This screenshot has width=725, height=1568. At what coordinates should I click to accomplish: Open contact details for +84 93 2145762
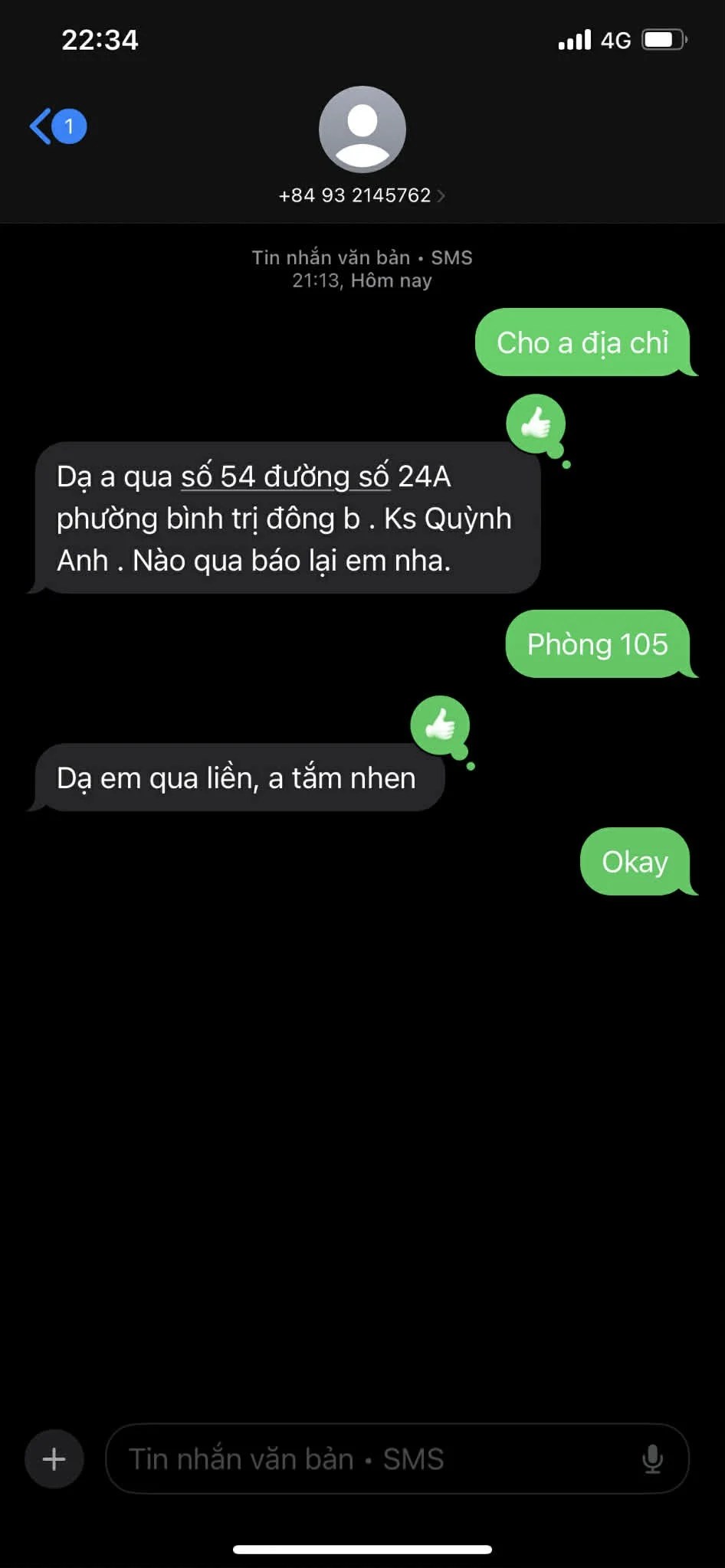(x=362, y=195)
